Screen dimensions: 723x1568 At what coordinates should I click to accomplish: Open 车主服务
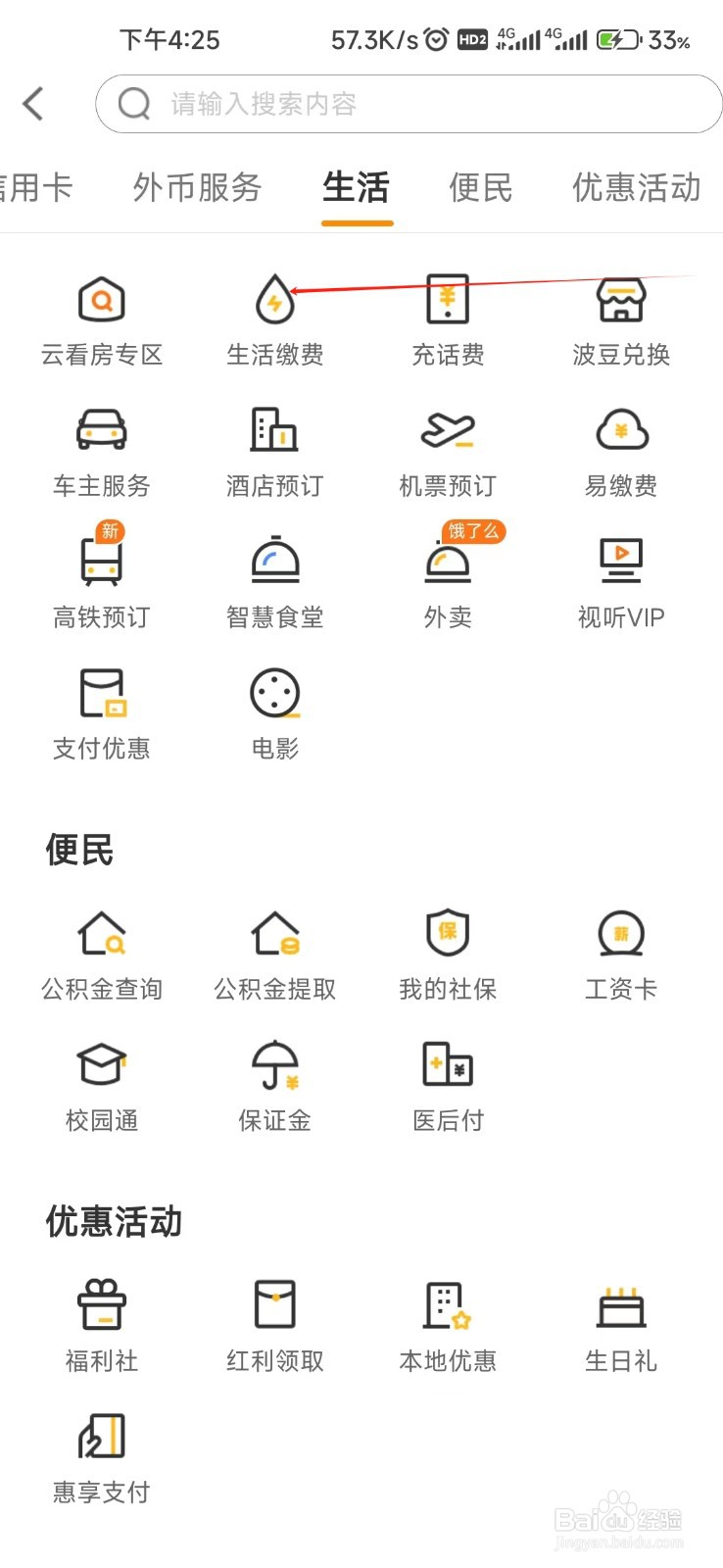102,452
